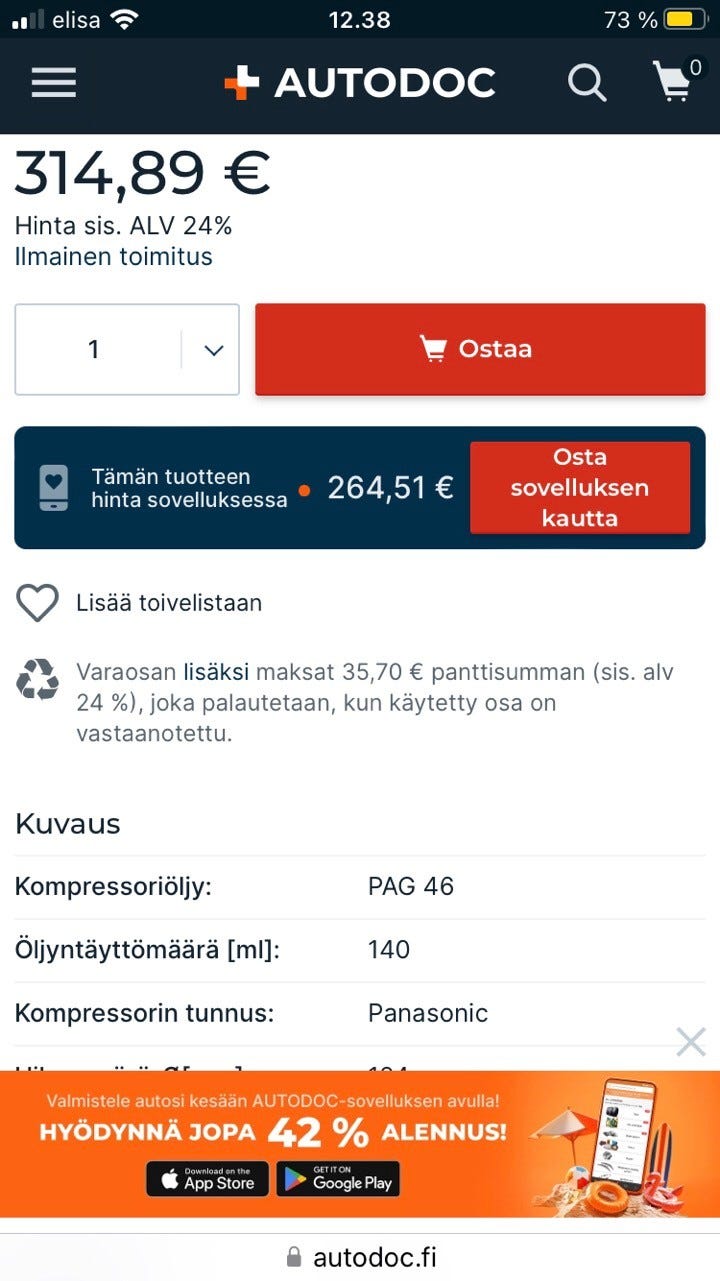
Task: Tap the AUTODOC logo
Action: (x=360, y=83)
